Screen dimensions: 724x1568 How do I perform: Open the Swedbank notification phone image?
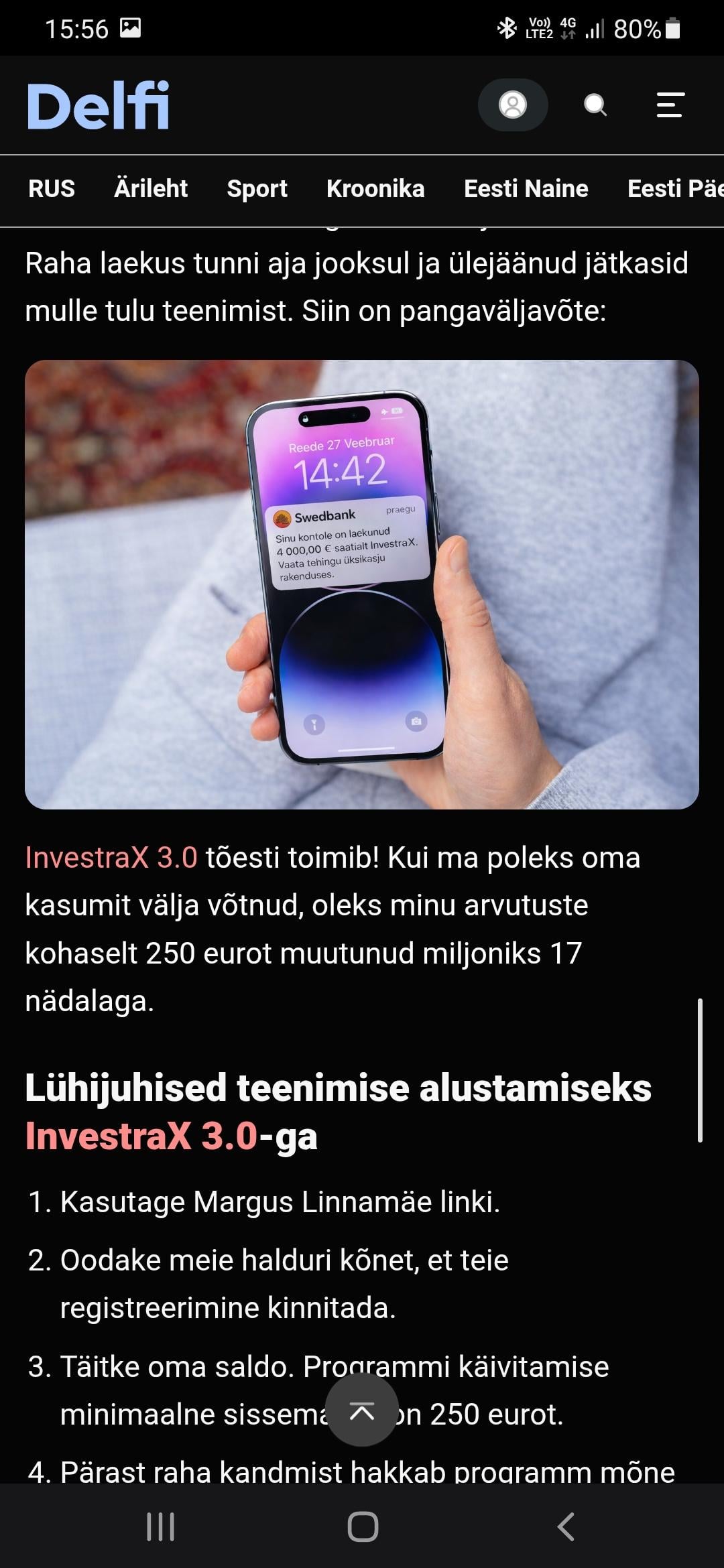[362, 584]
